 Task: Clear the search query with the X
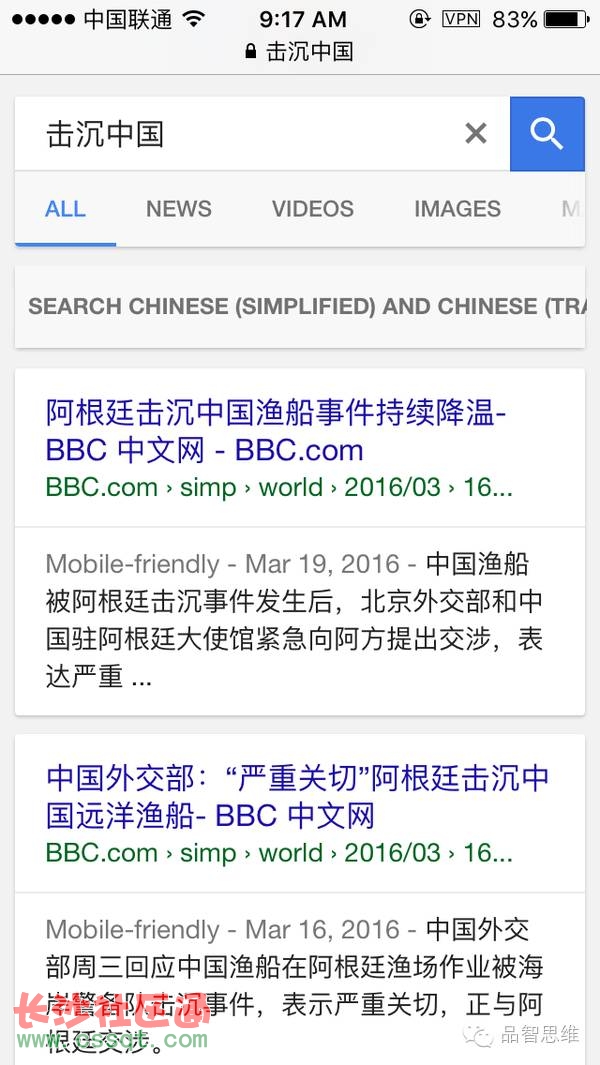(x=476, y=134)
